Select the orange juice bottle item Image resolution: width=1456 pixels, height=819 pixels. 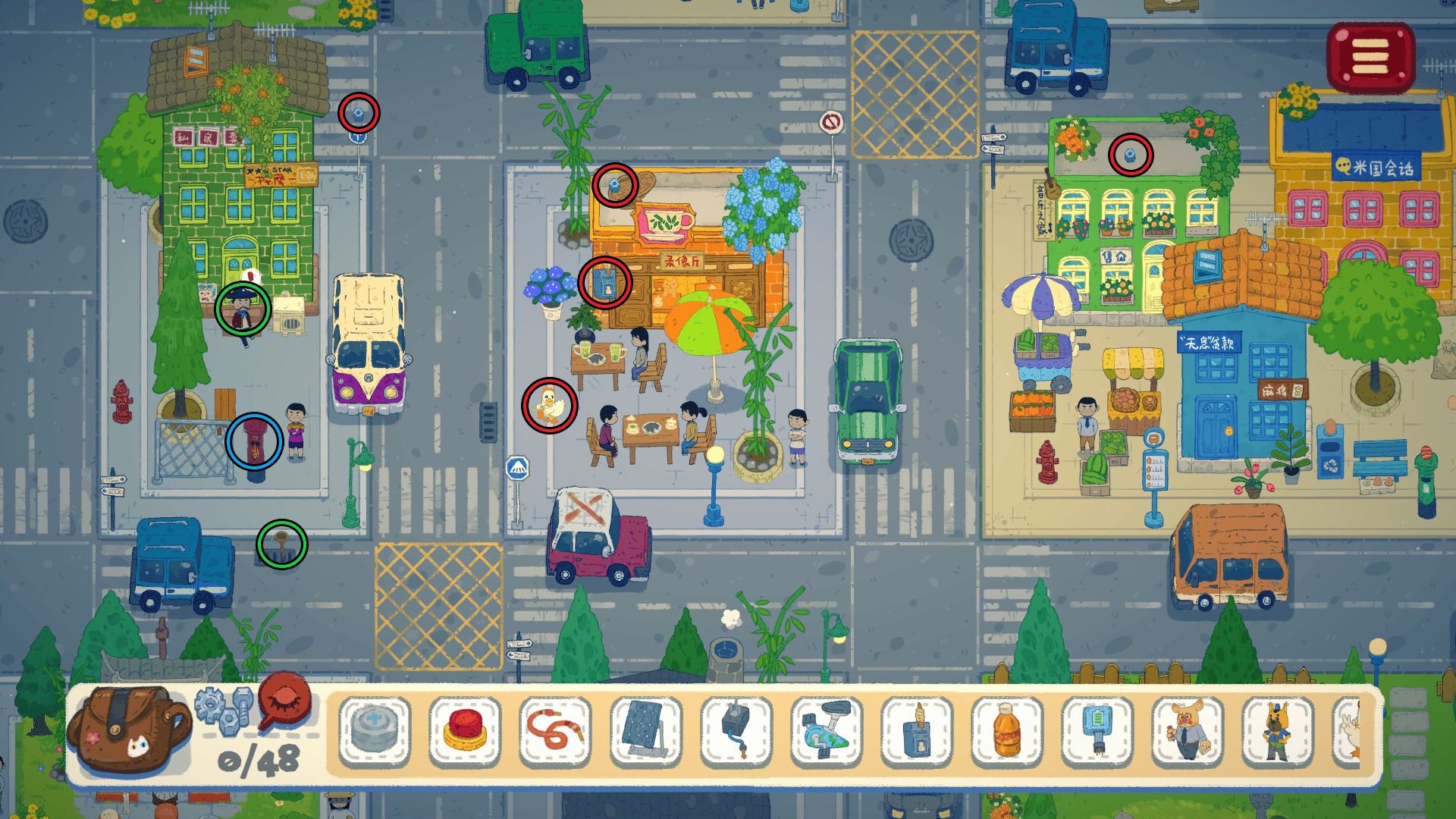1007,731
